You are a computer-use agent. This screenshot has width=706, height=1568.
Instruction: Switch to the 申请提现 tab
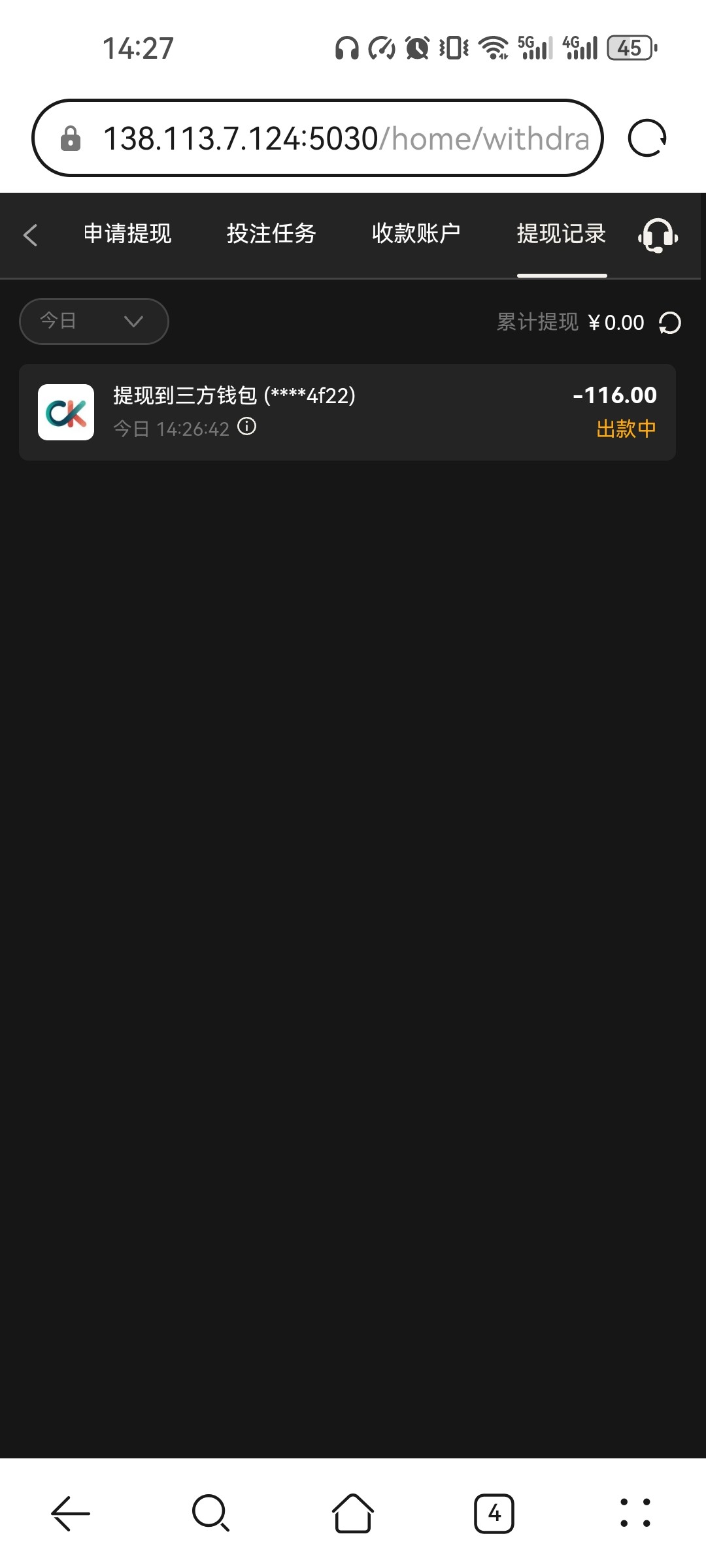pos(127,234)
